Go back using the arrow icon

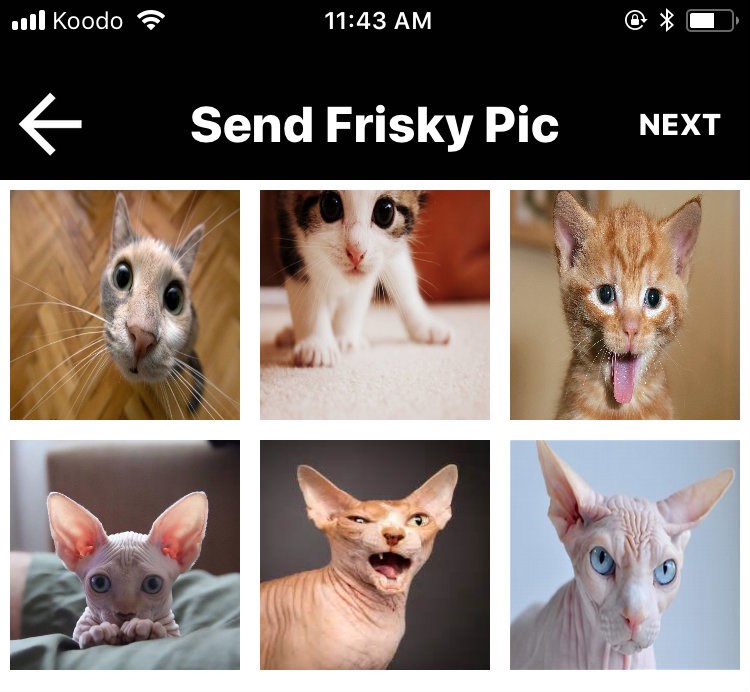coord(50,125)
